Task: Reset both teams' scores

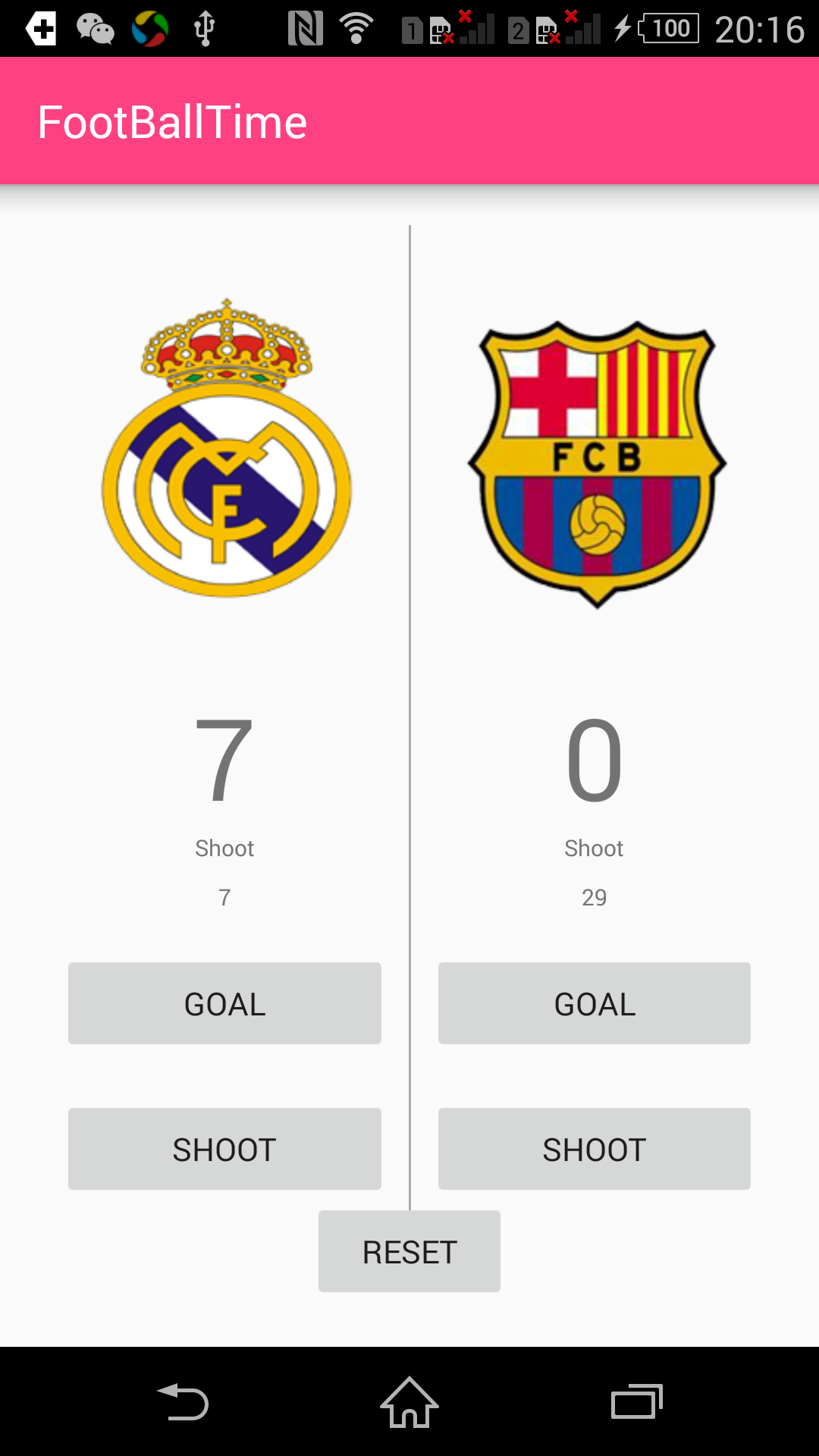Action: click(x=409, y=1251)
